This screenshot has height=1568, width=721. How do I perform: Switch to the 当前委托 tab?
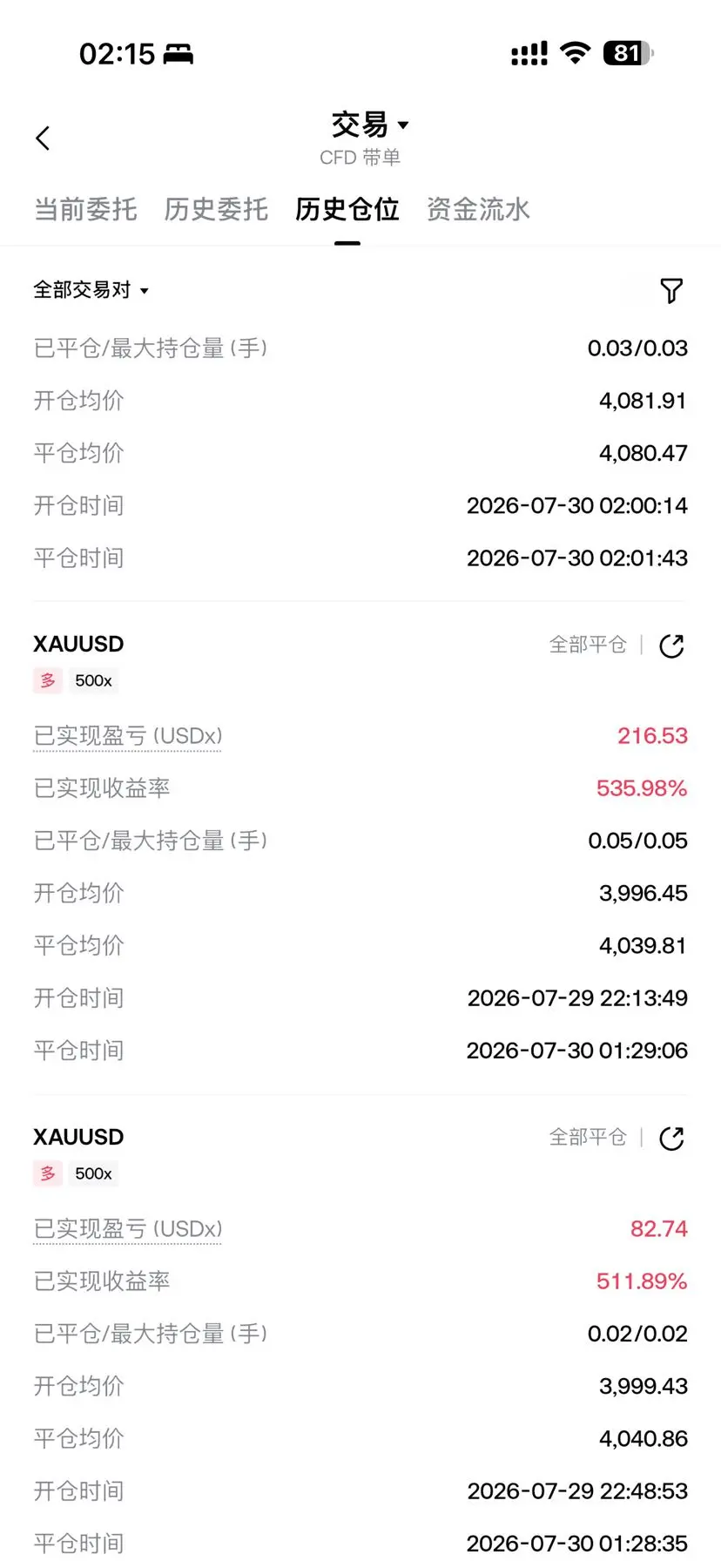point(85,209)
